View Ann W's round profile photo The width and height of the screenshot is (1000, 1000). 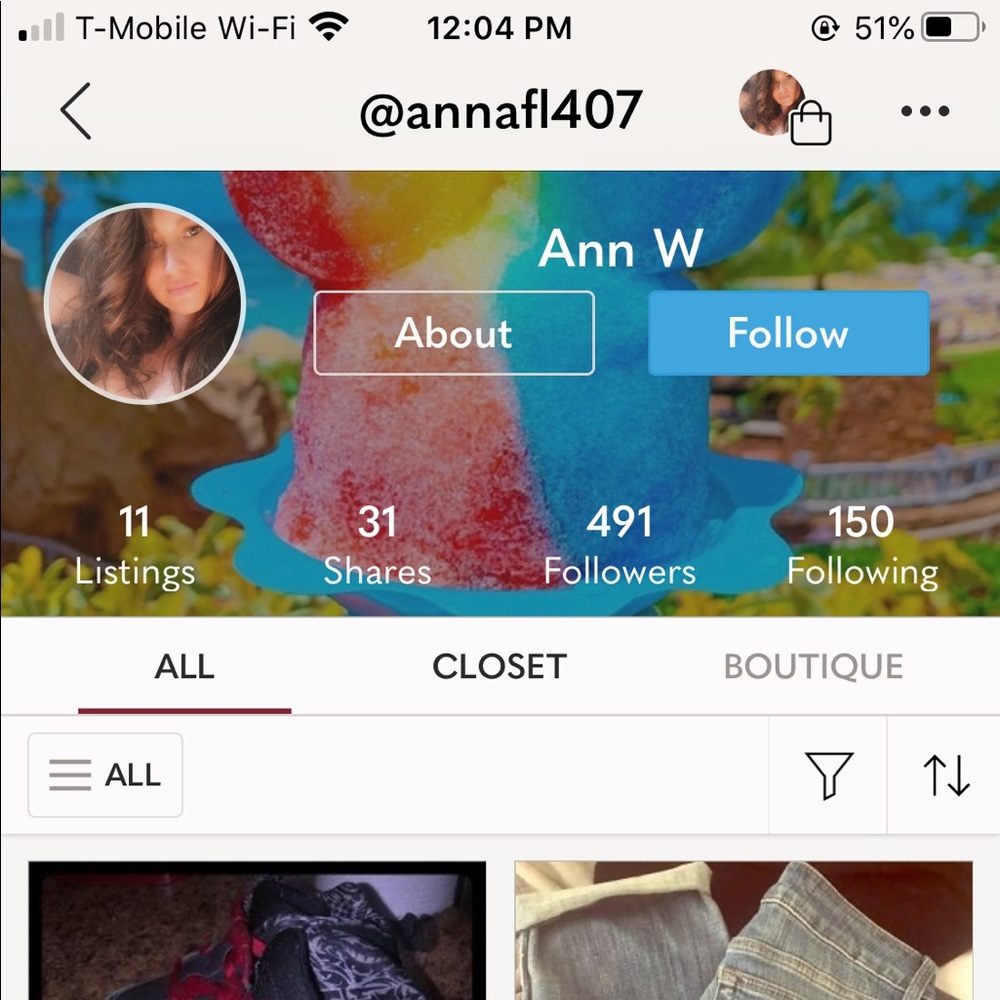tap(145, 303)
